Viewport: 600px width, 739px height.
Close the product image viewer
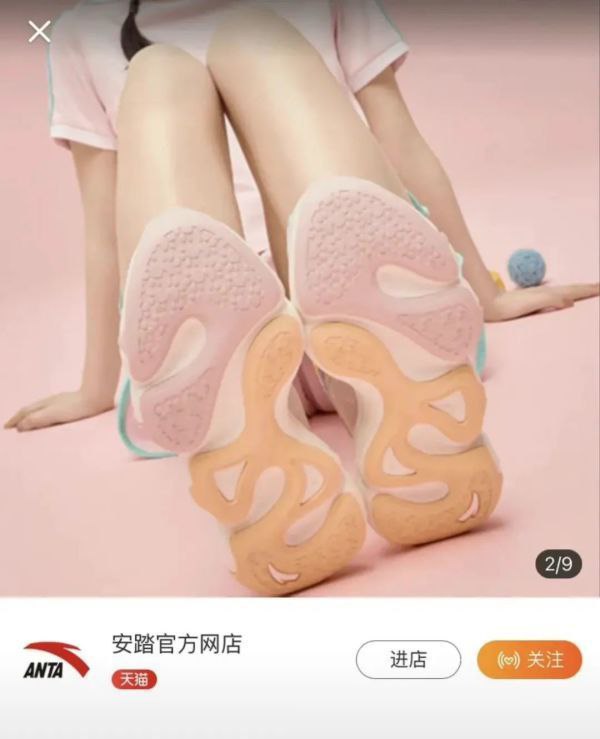coord(39,32)
